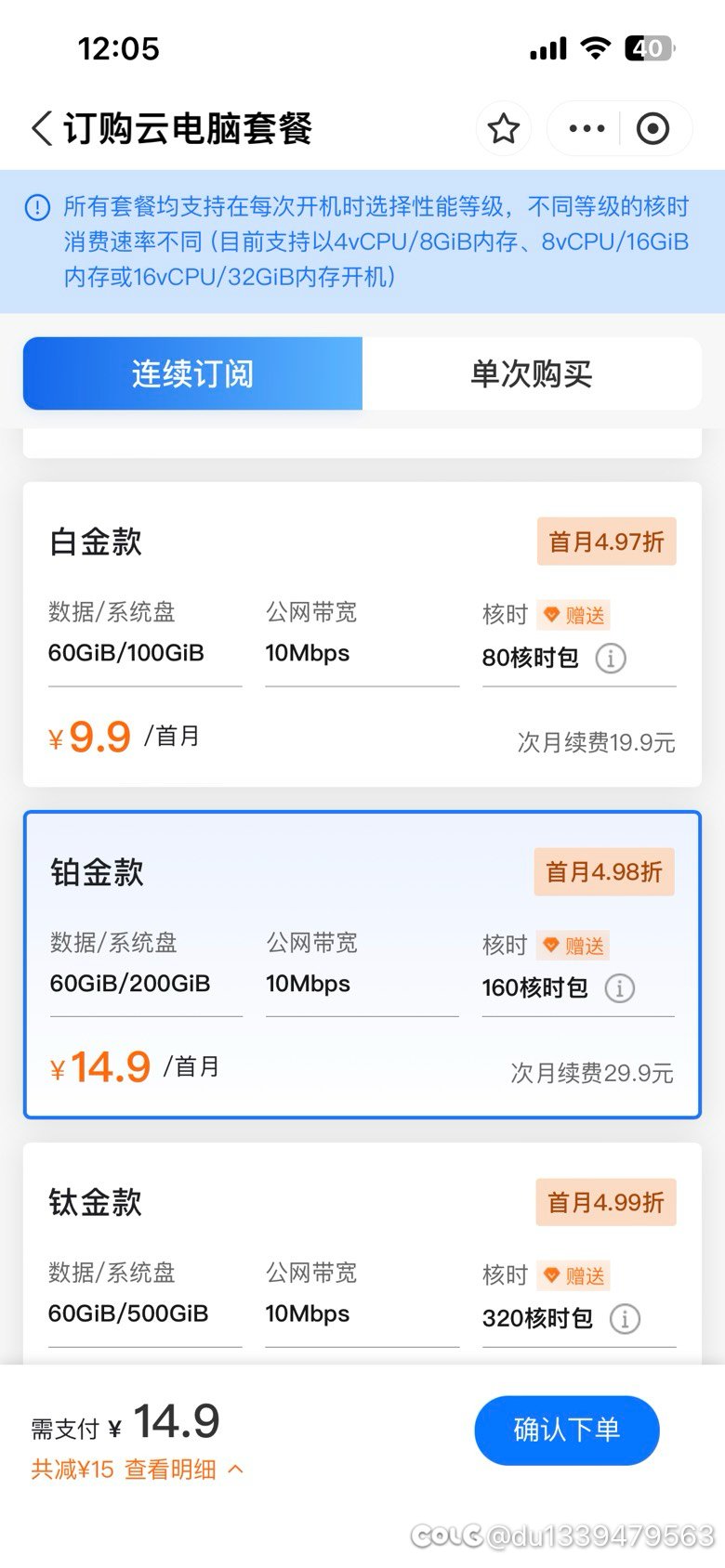Select the 连续订阅 tab

192,373
